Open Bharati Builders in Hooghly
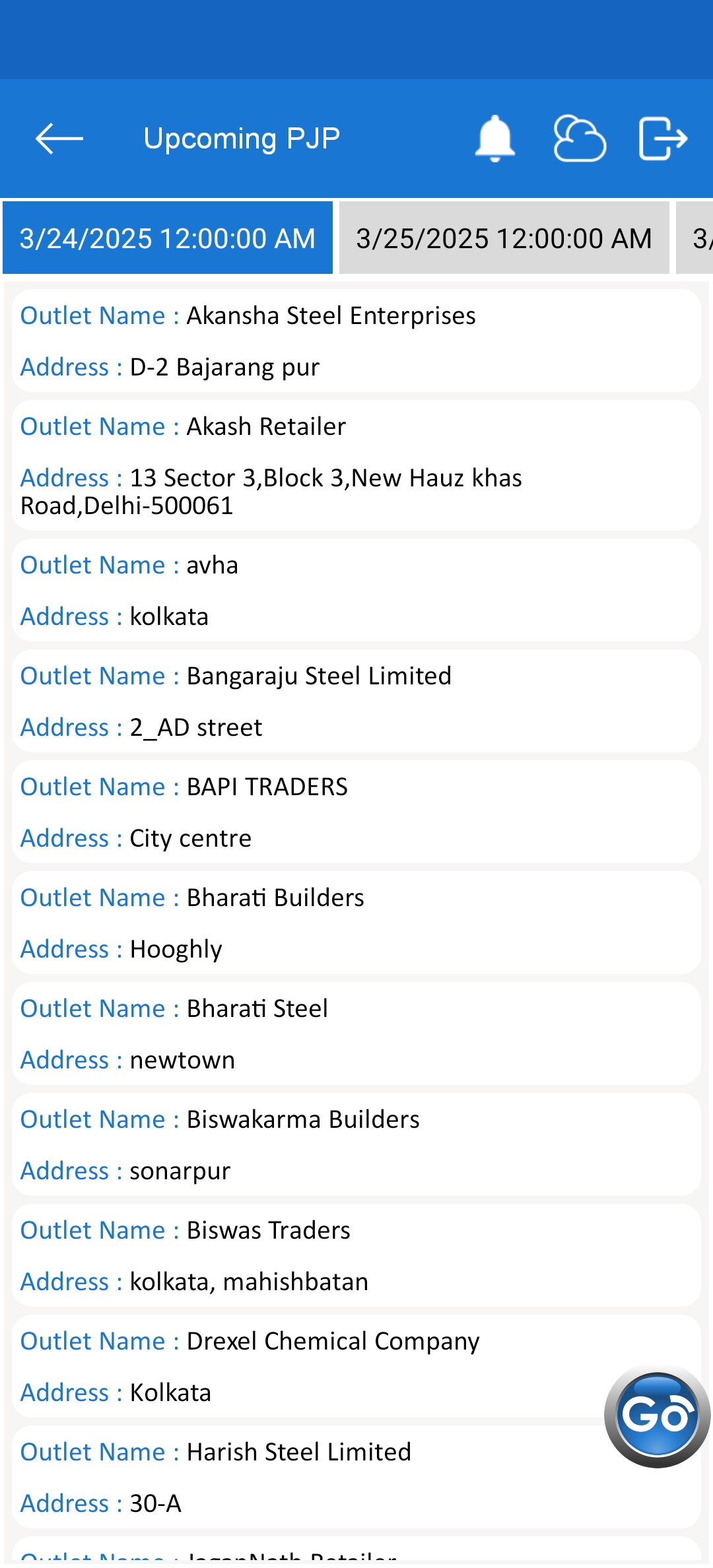This screenshot has width=713, height=1568. (356, 923)
